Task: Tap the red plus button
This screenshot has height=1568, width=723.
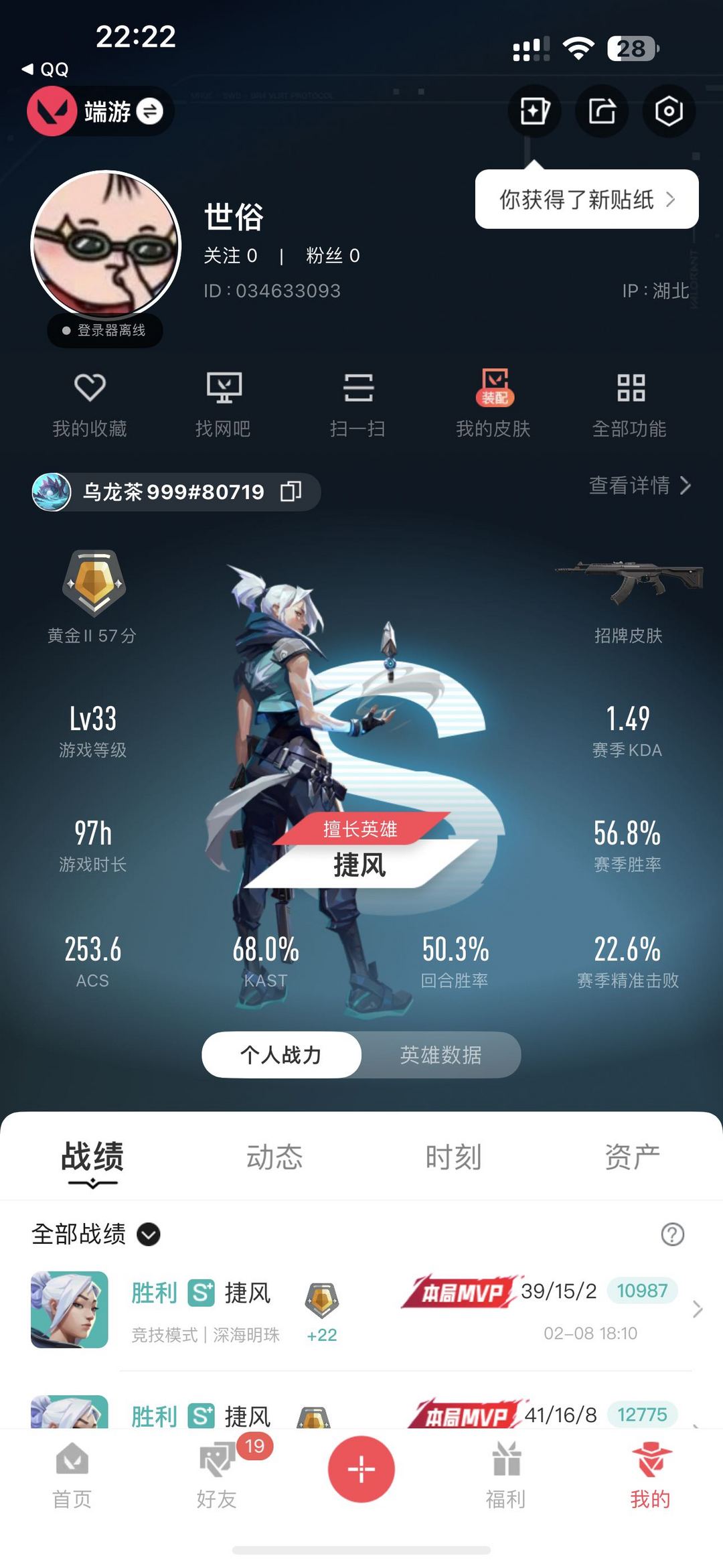Action: (361, 1469)
